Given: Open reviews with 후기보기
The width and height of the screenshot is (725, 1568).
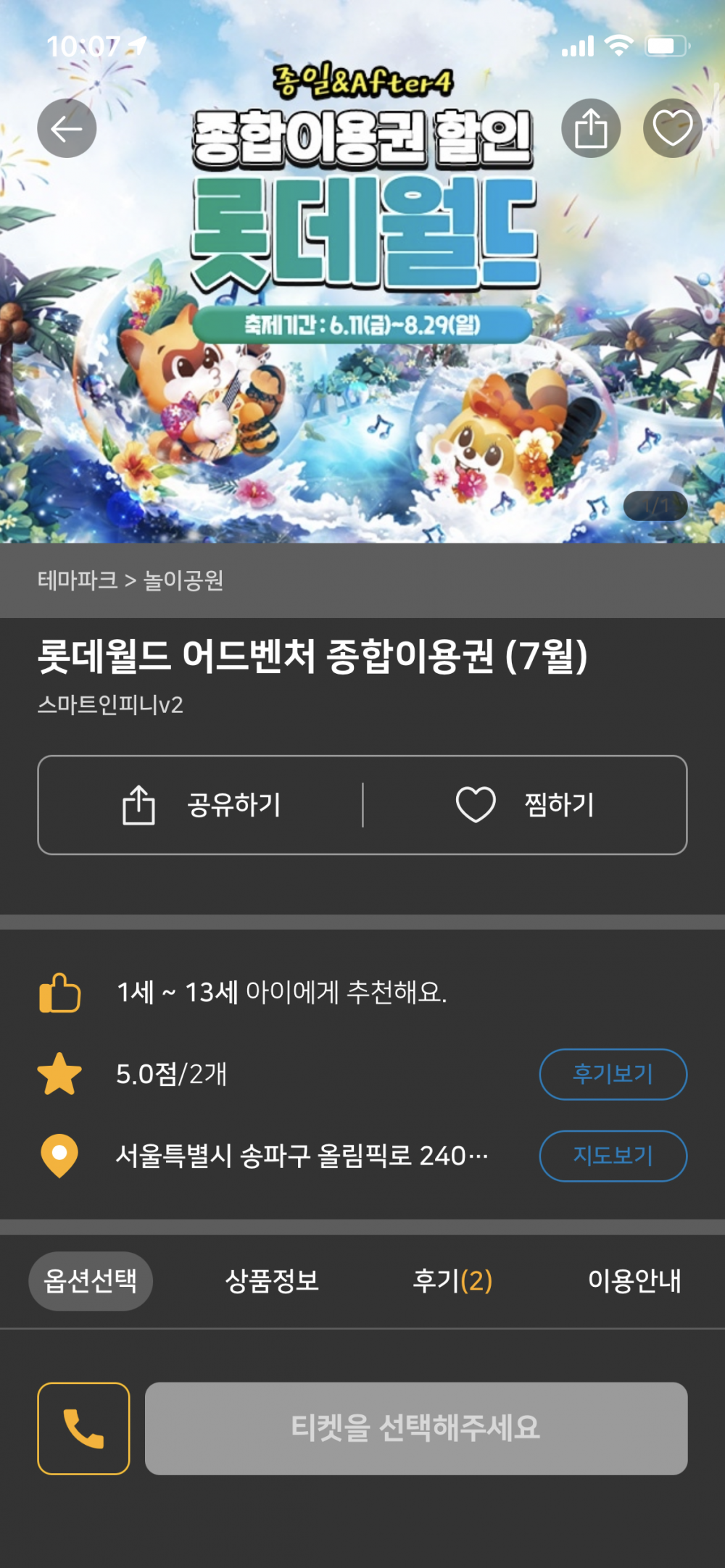Looking at the screenshot, I should [613, 1074].
